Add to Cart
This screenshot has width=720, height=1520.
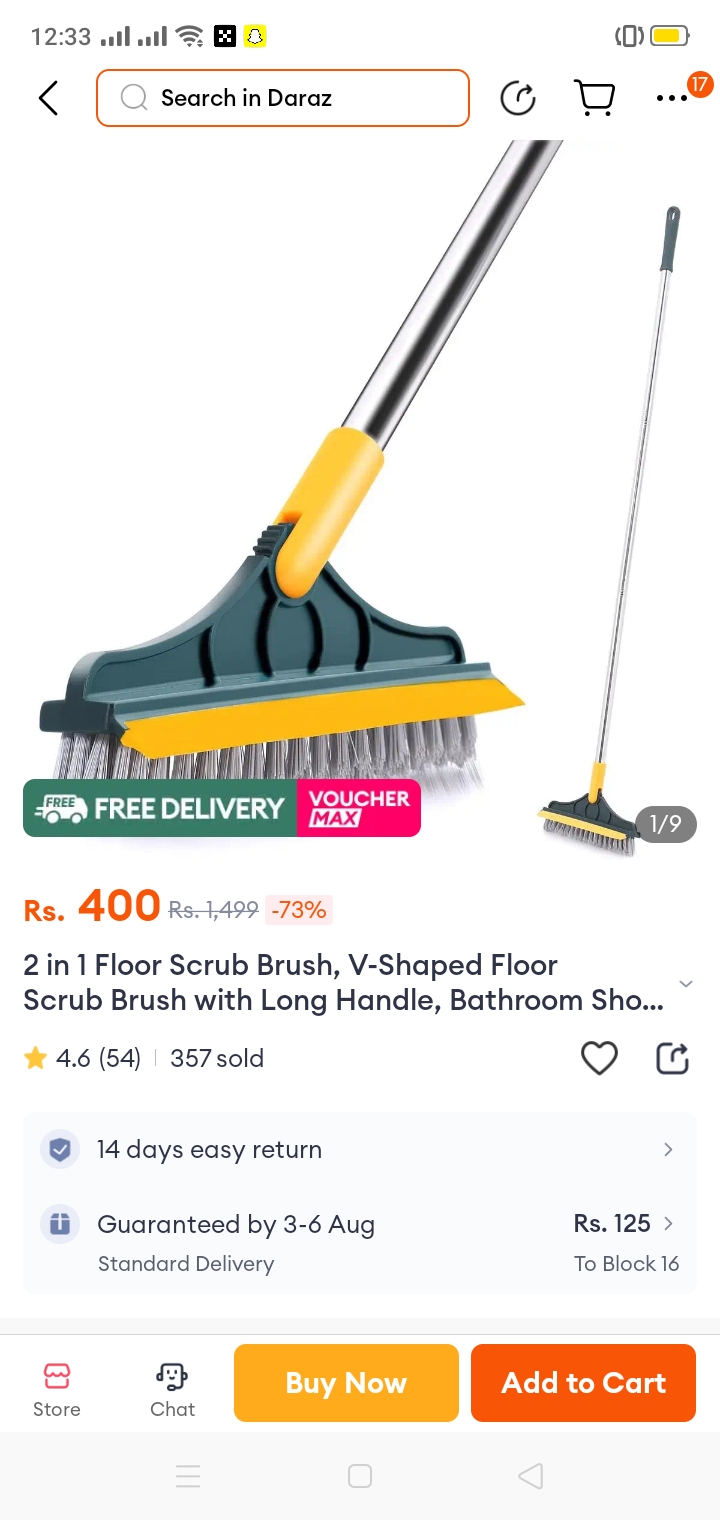tap(583, 1383)
